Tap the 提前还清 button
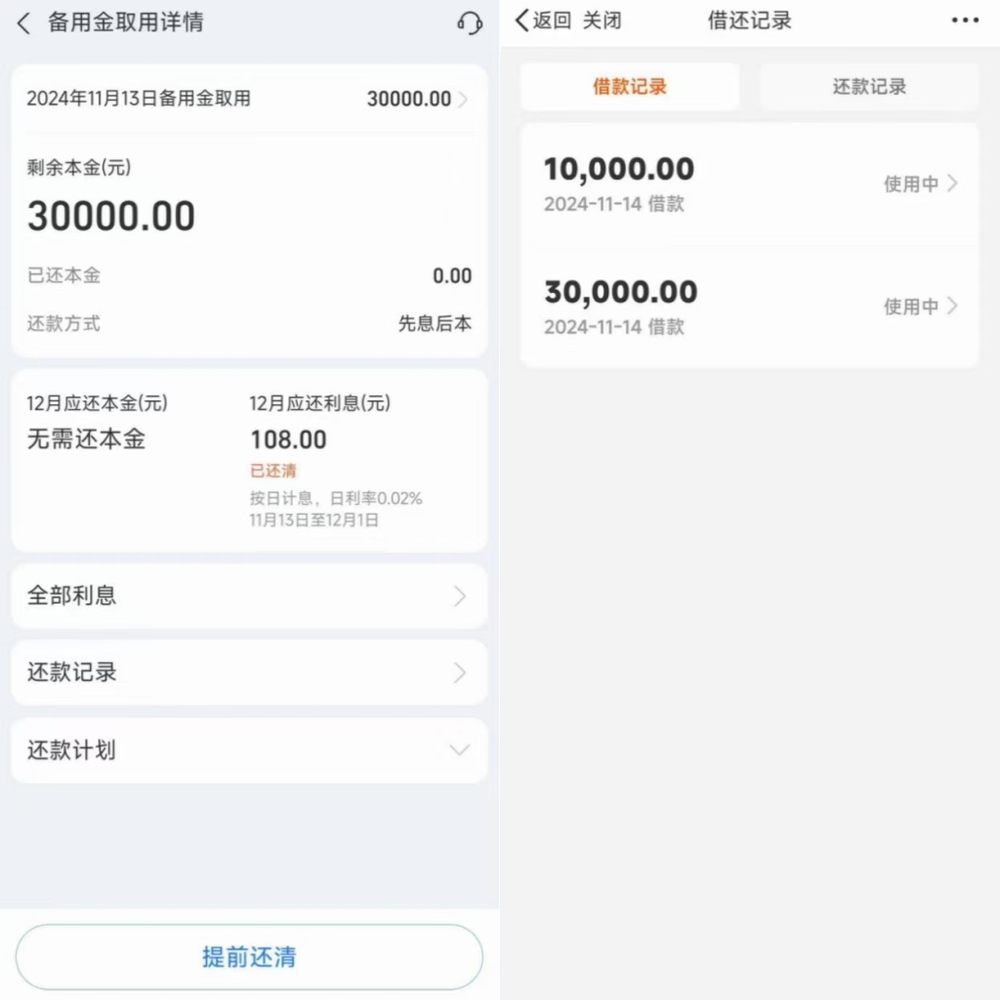Image resolution: width=1000 pixels, height=1000 pixels. (249, 957)
